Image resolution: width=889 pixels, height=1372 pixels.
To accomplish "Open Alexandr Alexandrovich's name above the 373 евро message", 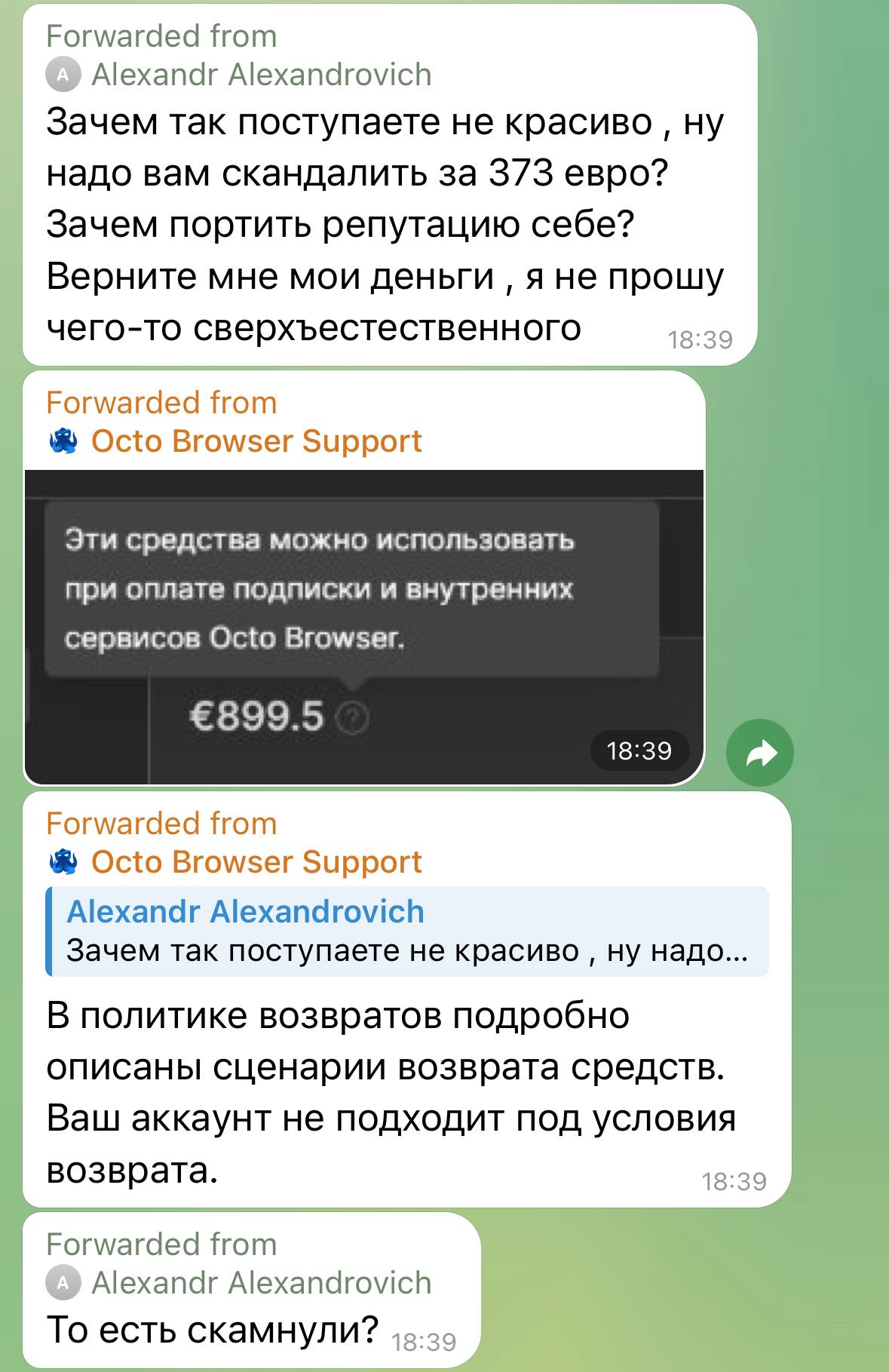I will click(261, 75).
